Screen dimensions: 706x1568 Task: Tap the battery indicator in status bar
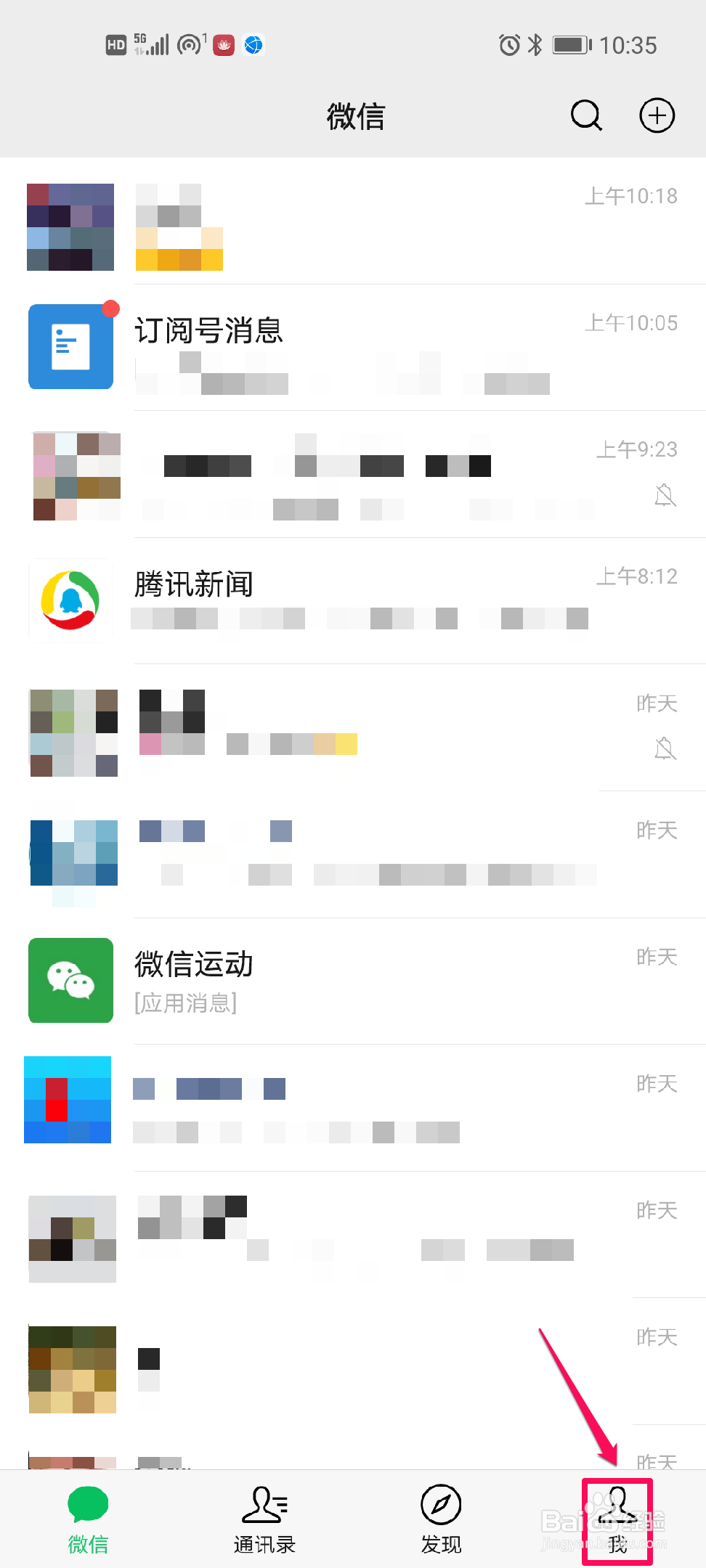click(570, 45)
